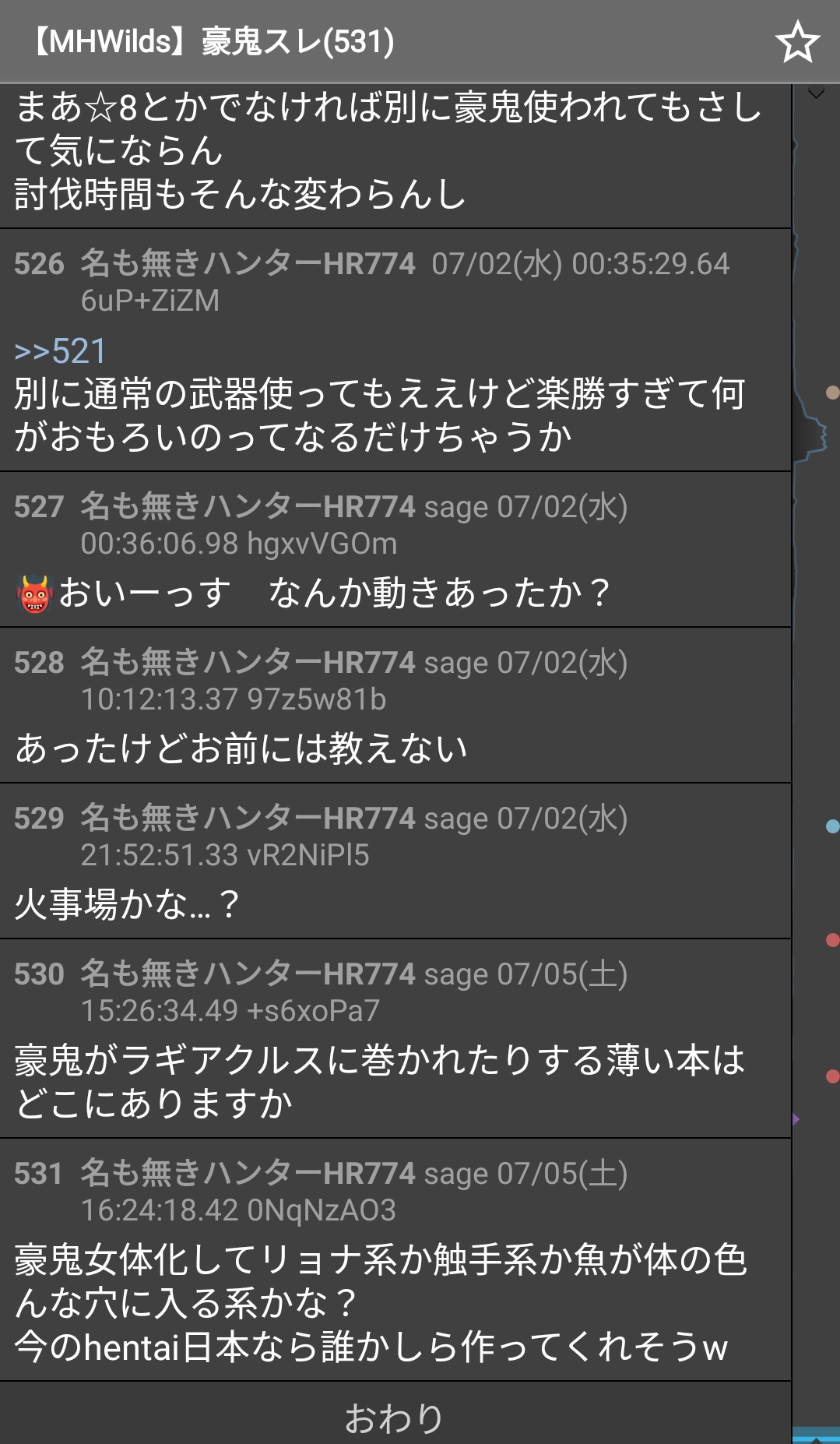Favorite this thread with the star icon
Screen dimensions: 840x1444
click(x=798, y=42)
